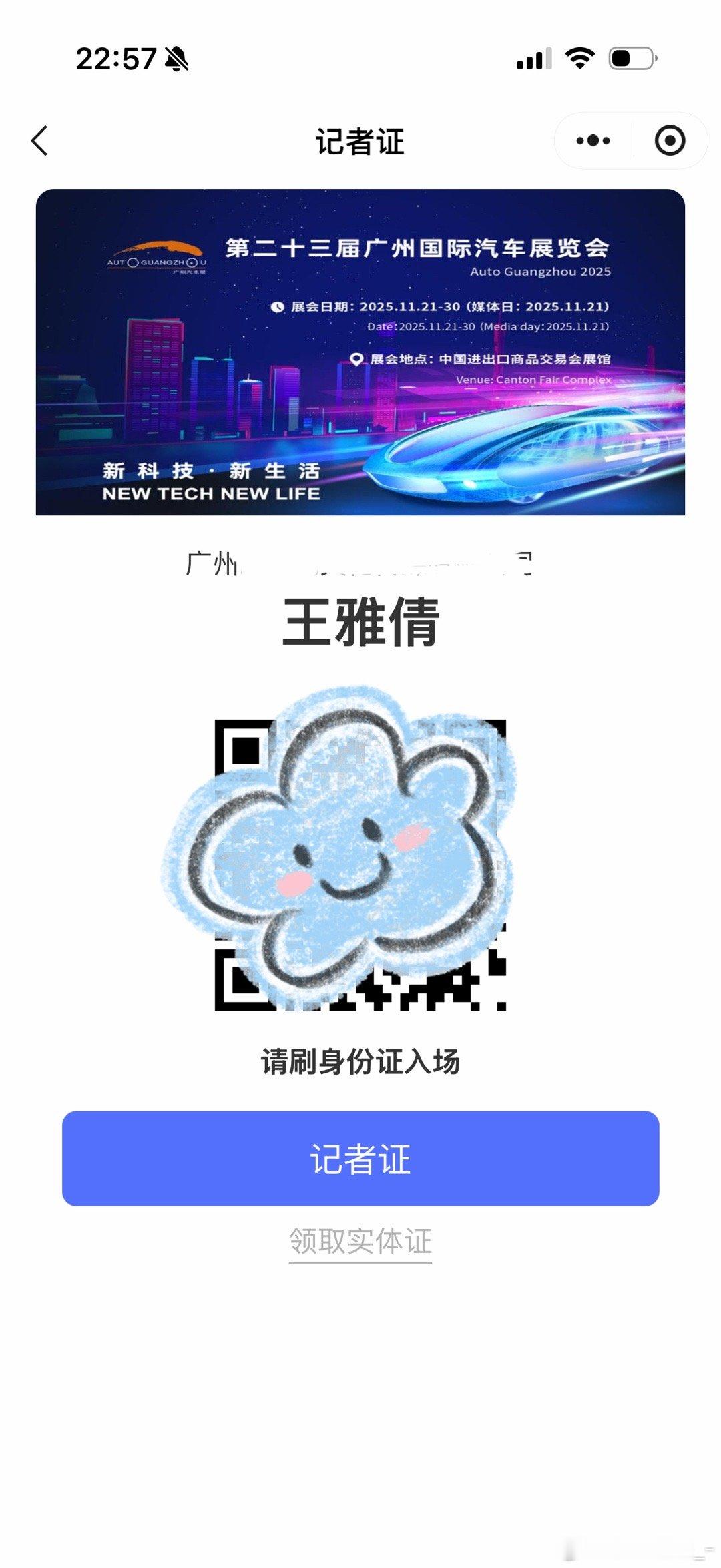Open the 领取实体证 link

[x=360, y=1242]
